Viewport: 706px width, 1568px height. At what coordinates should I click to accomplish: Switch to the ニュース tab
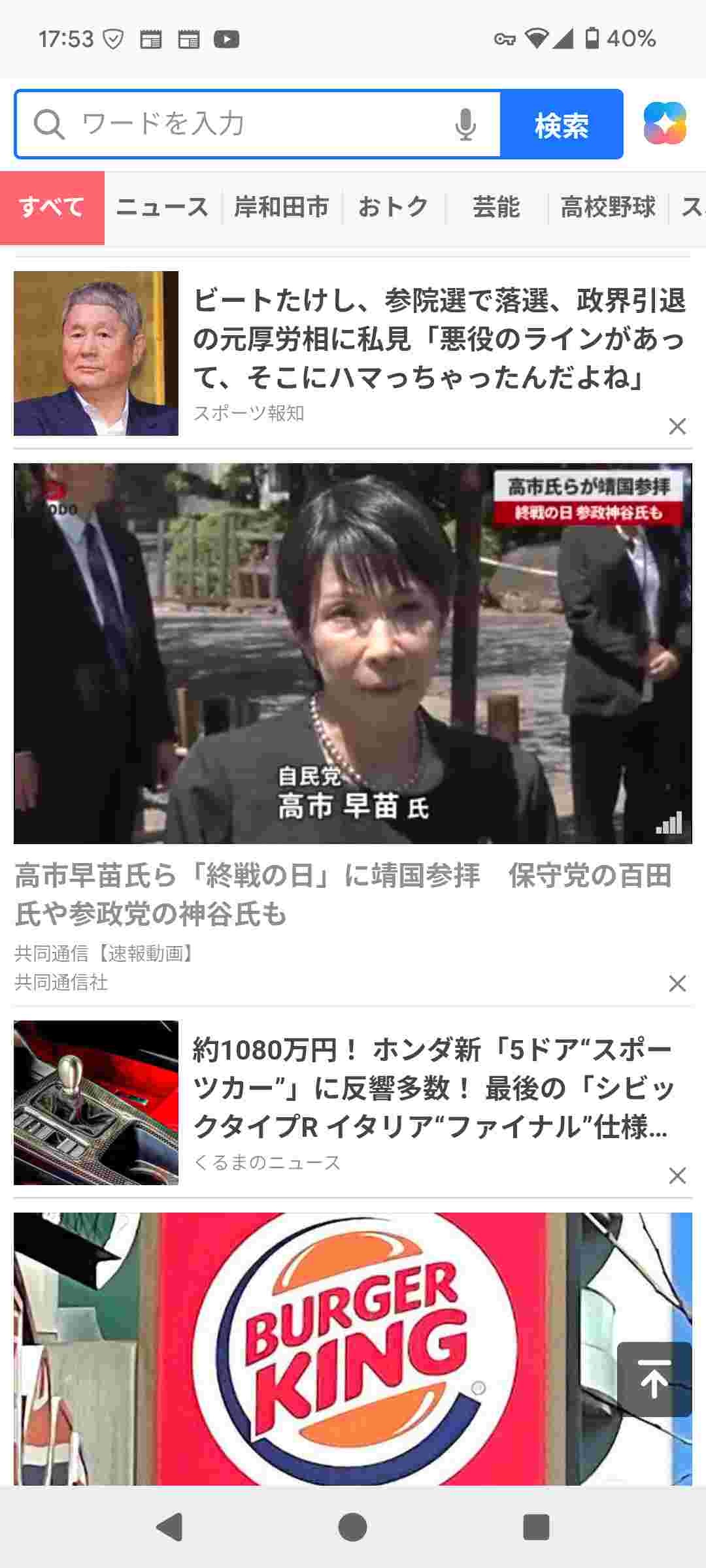click(162, 208)
